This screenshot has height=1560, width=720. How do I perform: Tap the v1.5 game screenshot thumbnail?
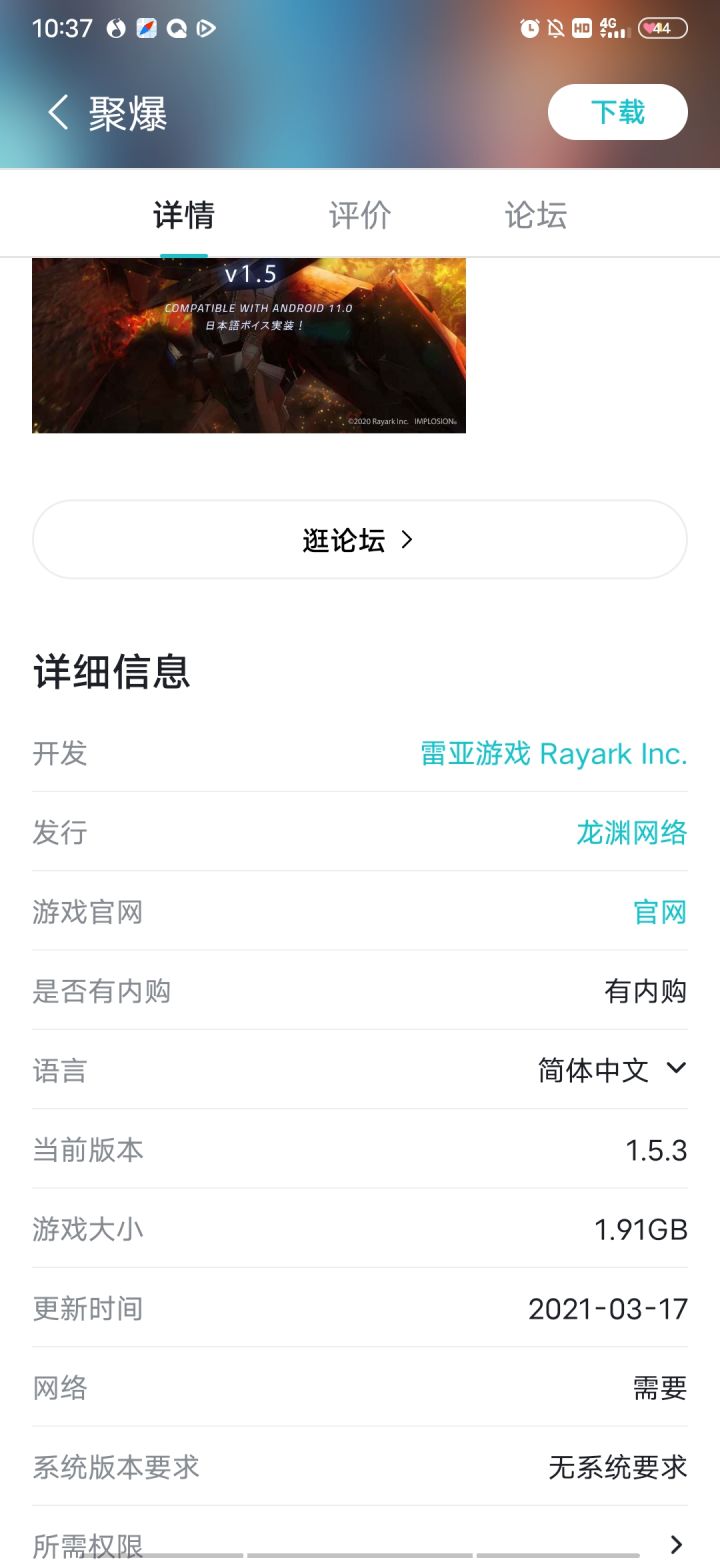pyautogui.click(x=249, y=345)
